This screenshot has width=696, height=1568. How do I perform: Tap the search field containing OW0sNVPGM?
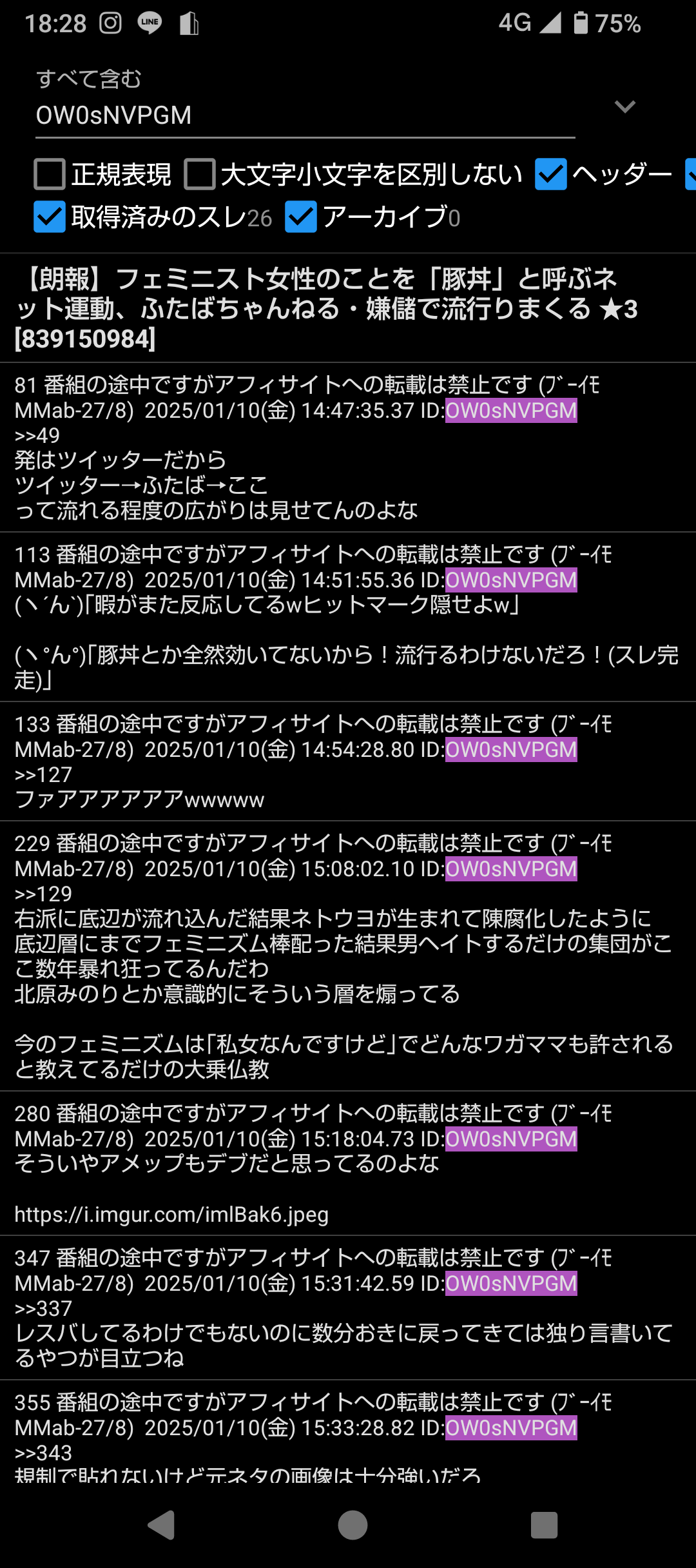click(303, 115)
